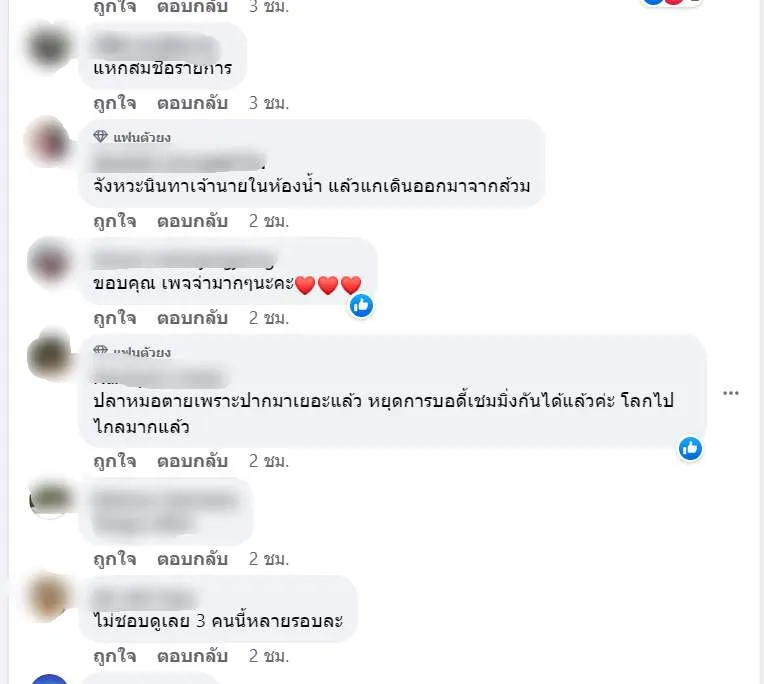Like the 'ขอบคุณ เพจจ่ามากๆนะคะ' comment
764x684 pixels.
pyautogui.click(x=114, y=318)
